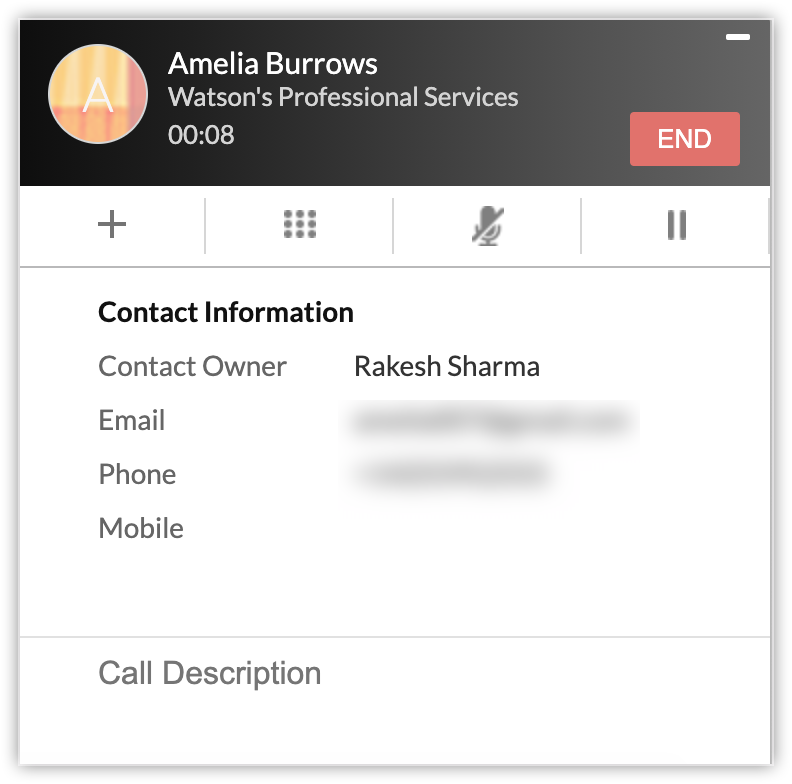
Task: Put the call on hold
Action: (676, 225)
